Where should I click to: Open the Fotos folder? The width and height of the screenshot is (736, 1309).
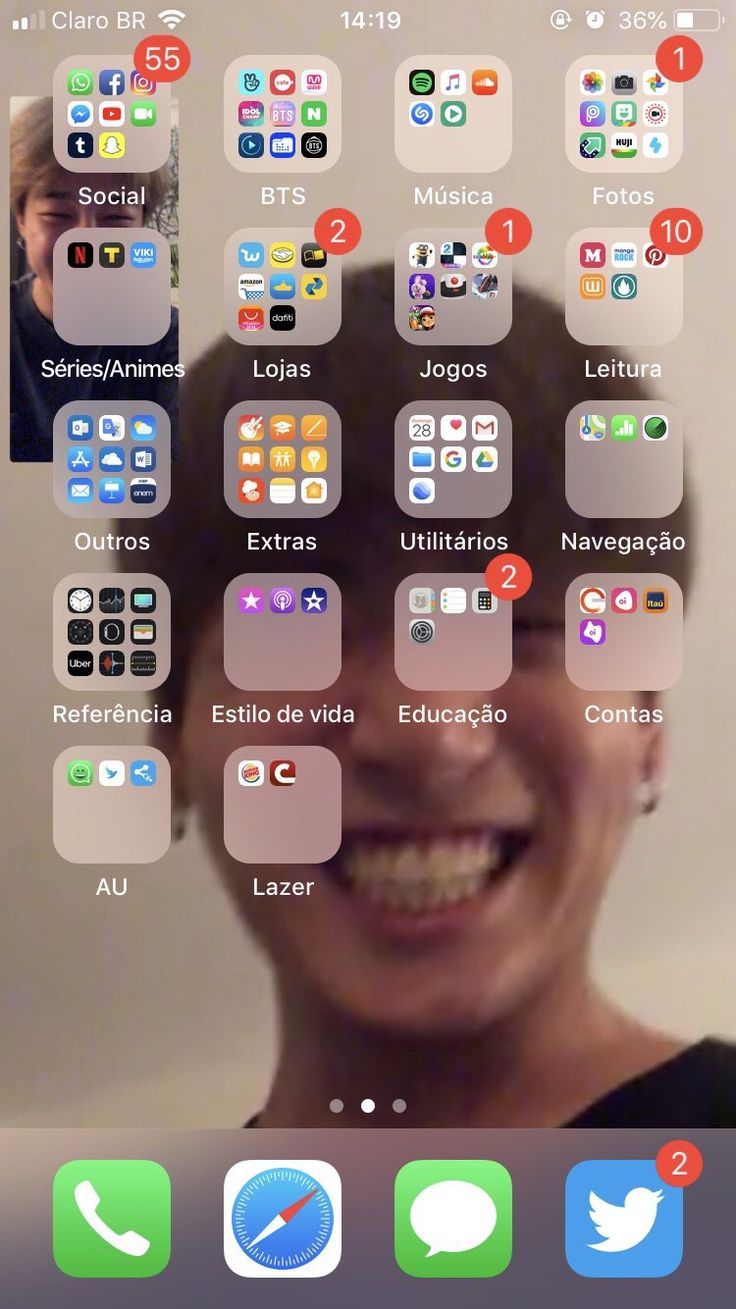point(623,114)
